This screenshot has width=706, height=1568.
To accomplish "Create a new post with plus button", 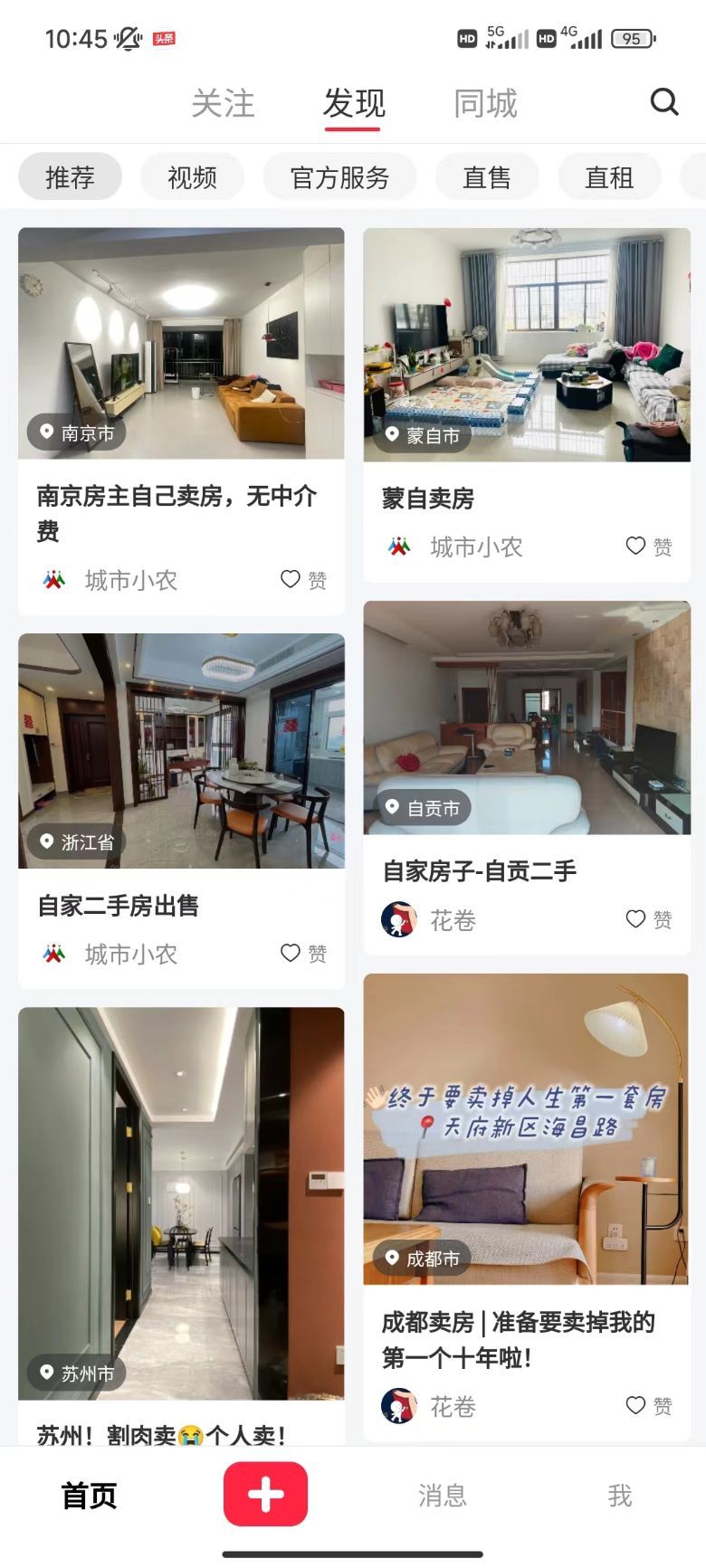I will (x=265, y=1495).
